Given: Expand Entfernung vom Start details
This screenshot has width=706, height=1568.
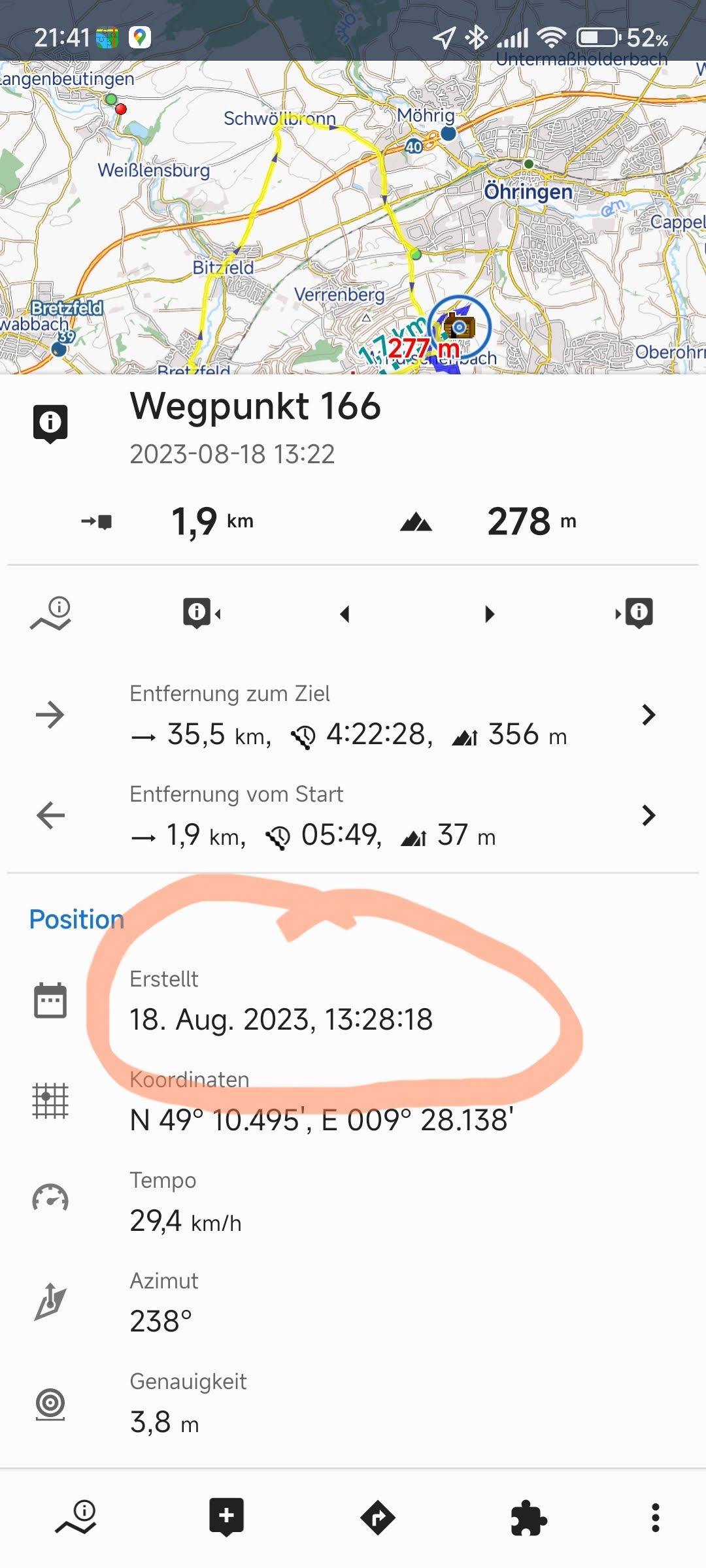Looking at the screenshot, I should [648, 815].
